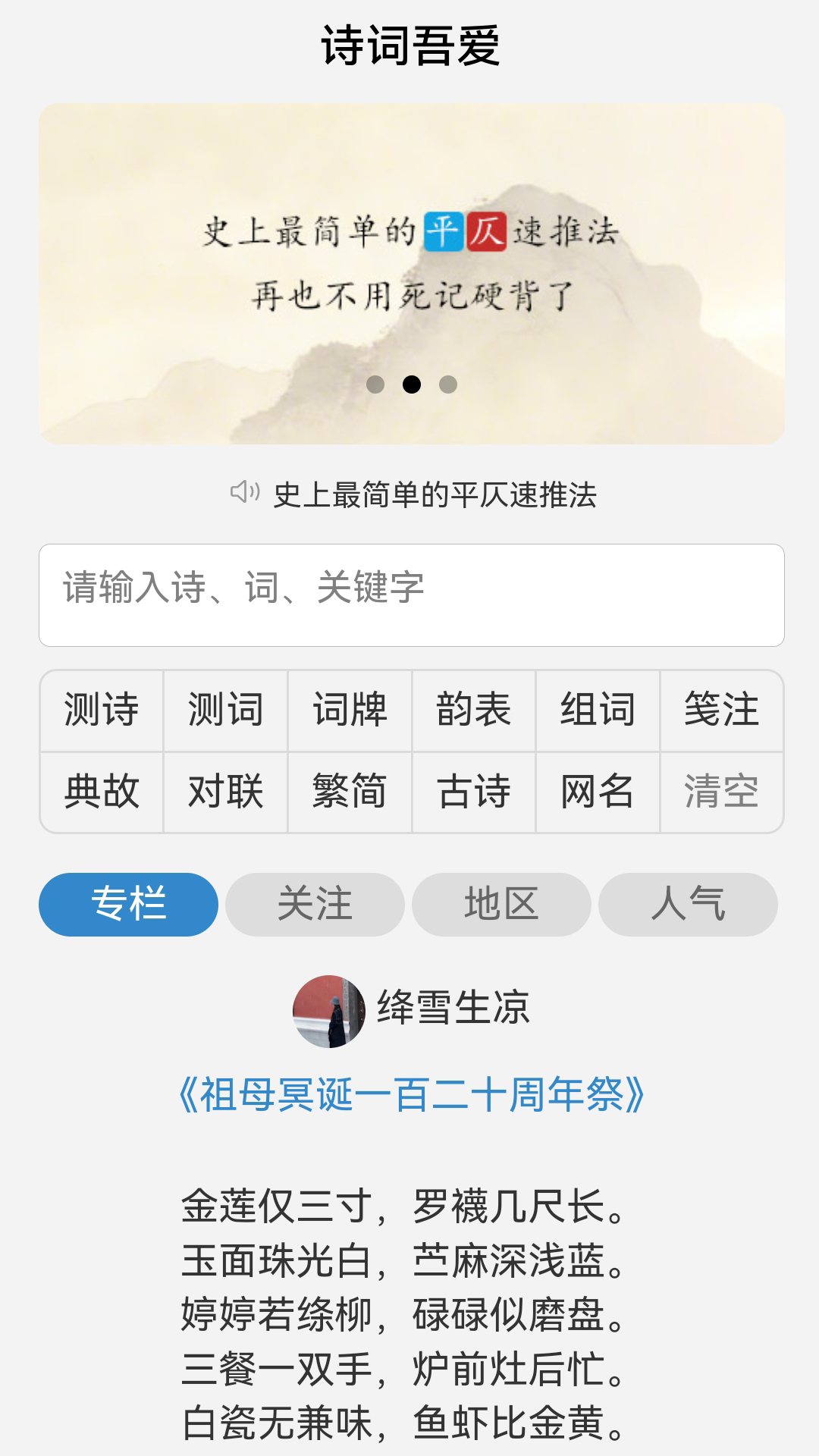The image size is (819, 1456).
Task: Switch to the 关注 following tab
Action: tap(314, 904)
